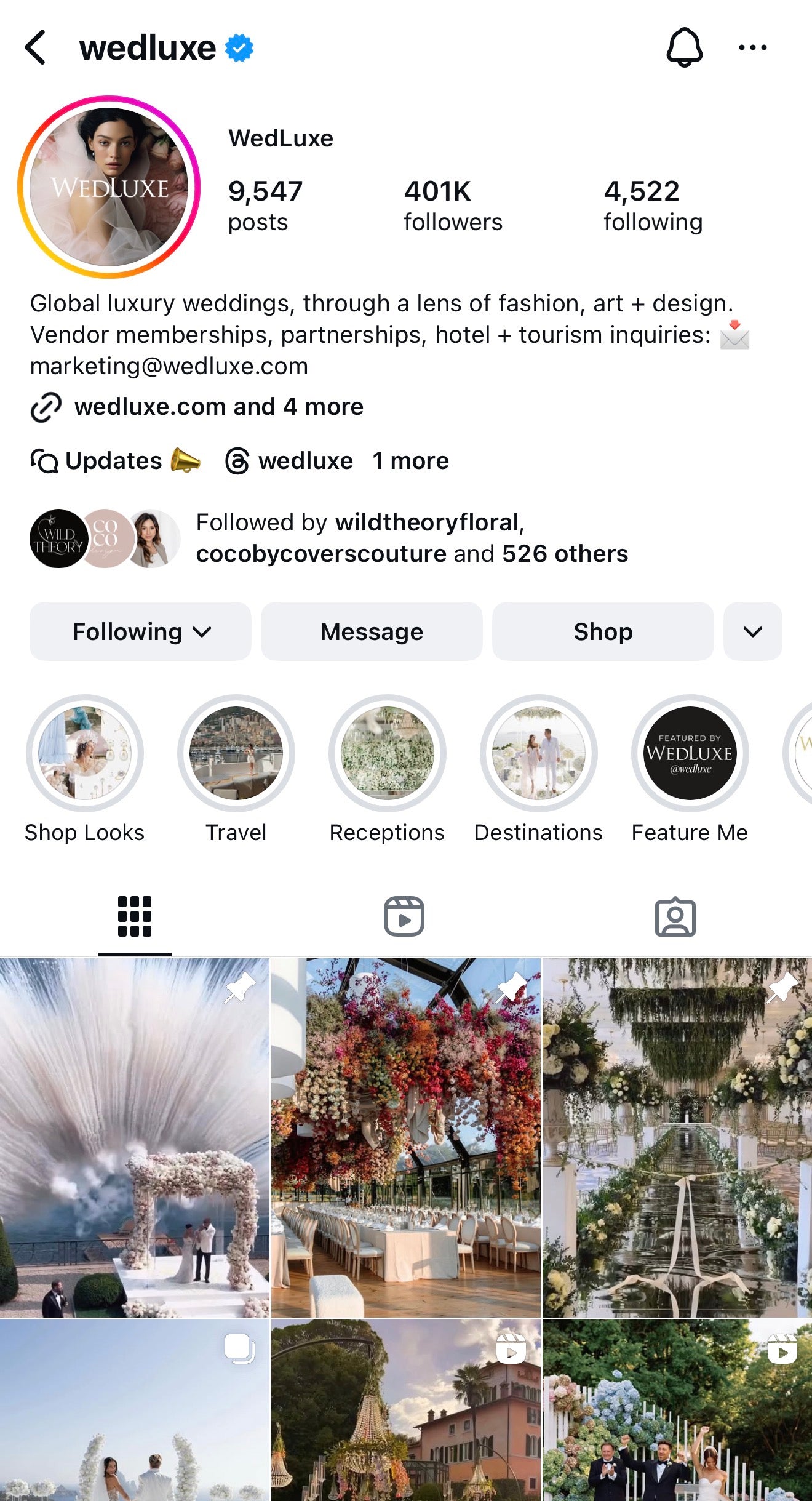The image size is (812, 1501).
Task: View WedLuxe's story from profile picture
Action: pos(109,187)
